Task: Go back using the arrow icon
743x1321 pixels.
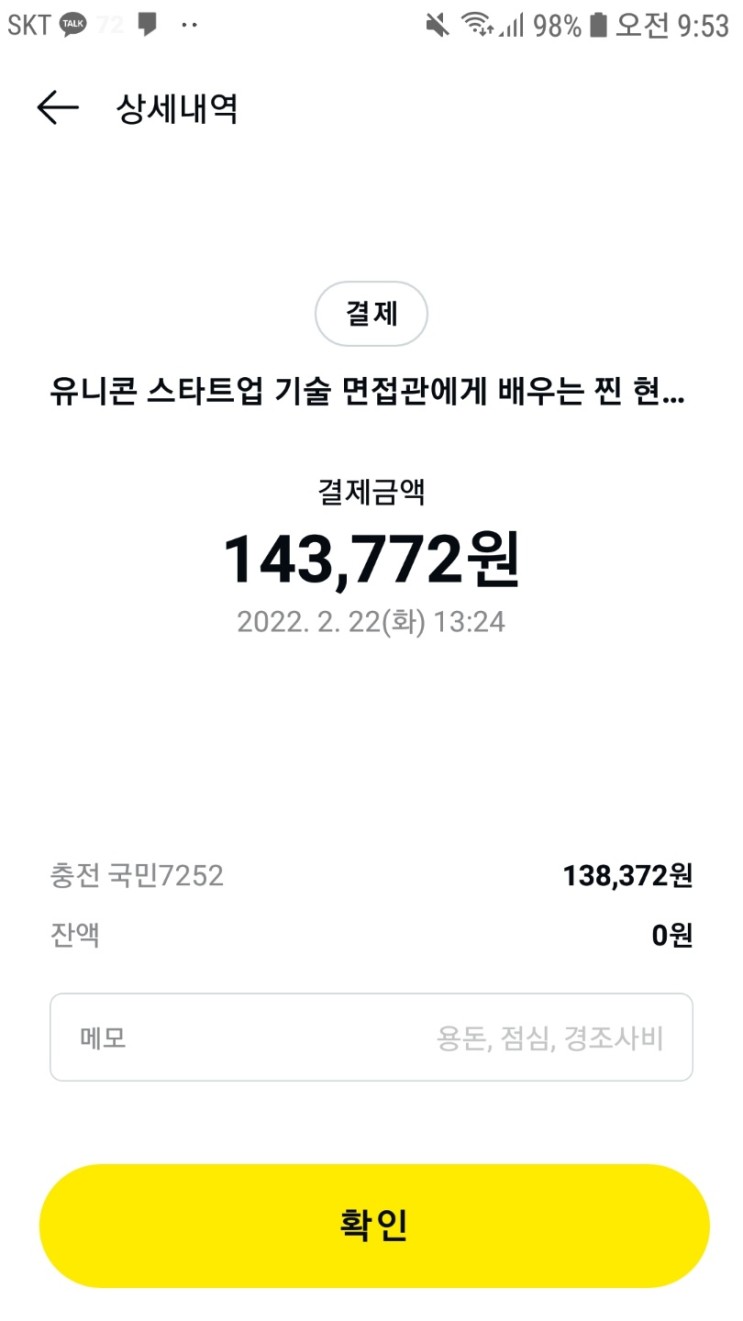Action: click(57, 108)
